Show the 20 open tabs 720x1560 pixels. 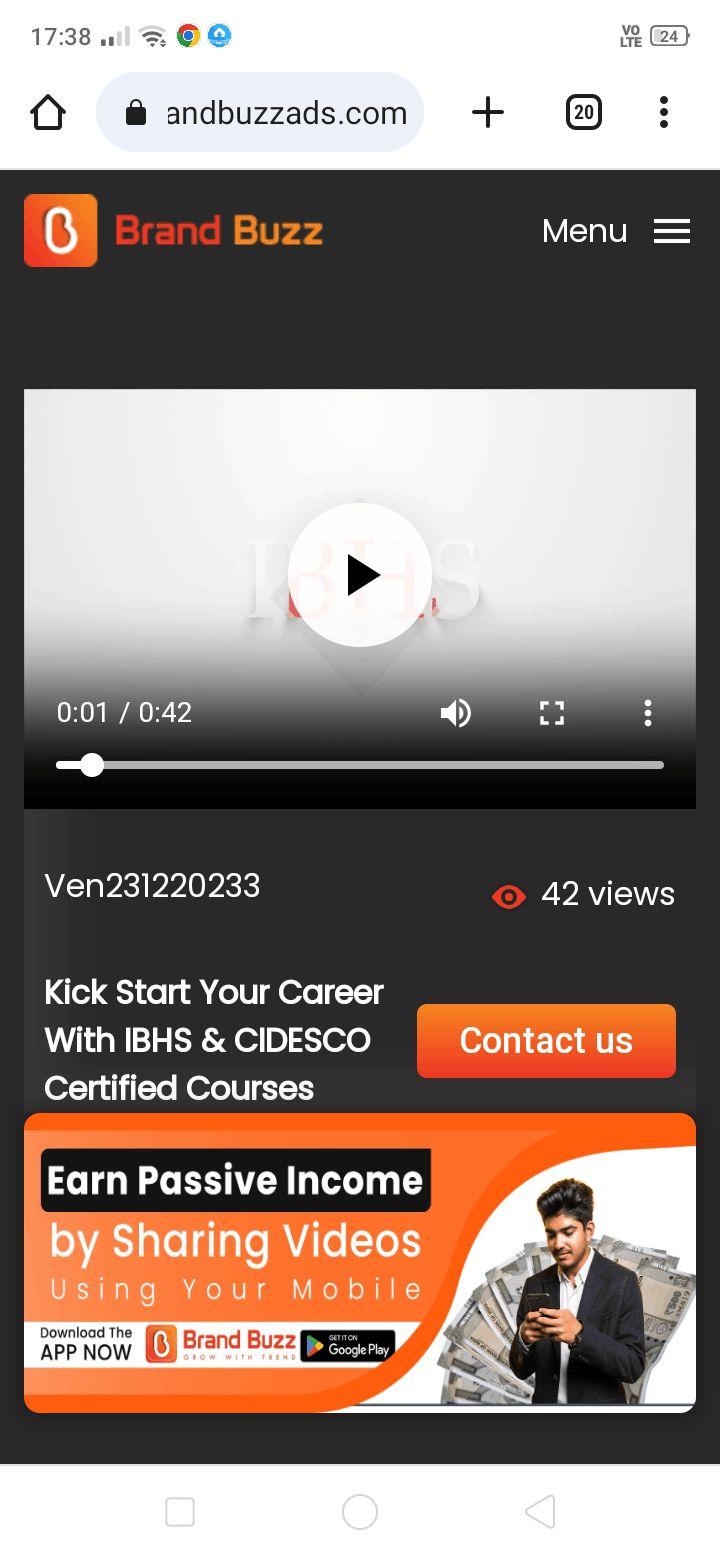click(x=584, y=112)
